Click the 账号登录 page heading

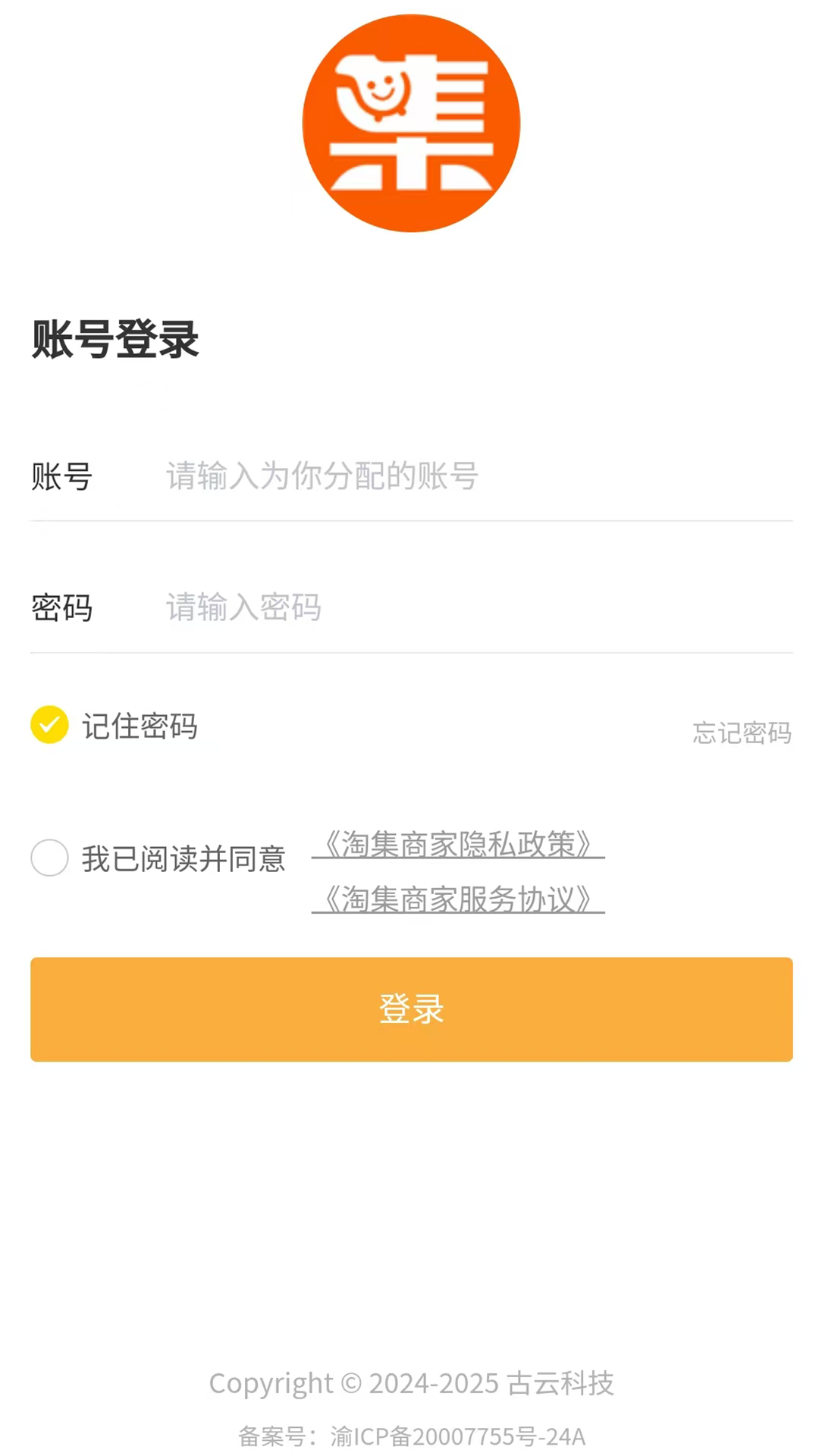click(114, 340)
